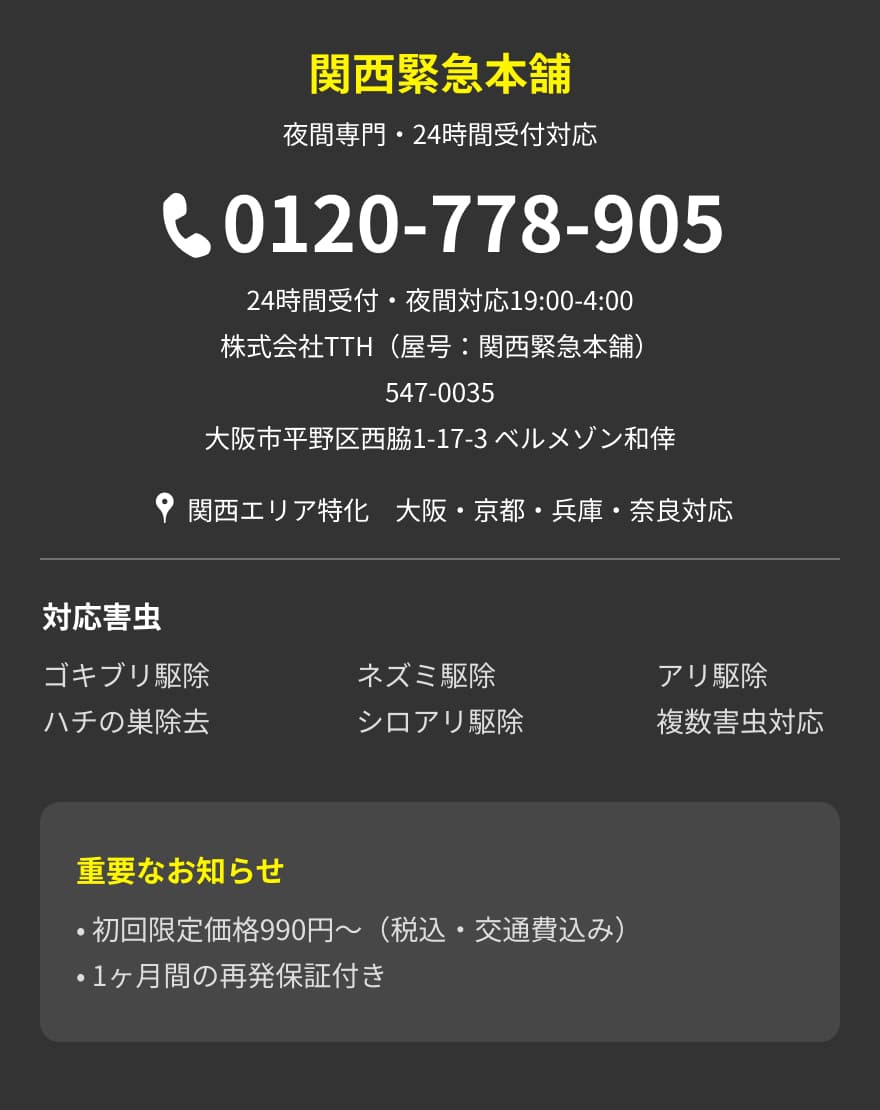The image size is (880, 1110).
Task: Open the ゴキブリ駆除 link
Action: pyautogui.click(x=127, y=675)
